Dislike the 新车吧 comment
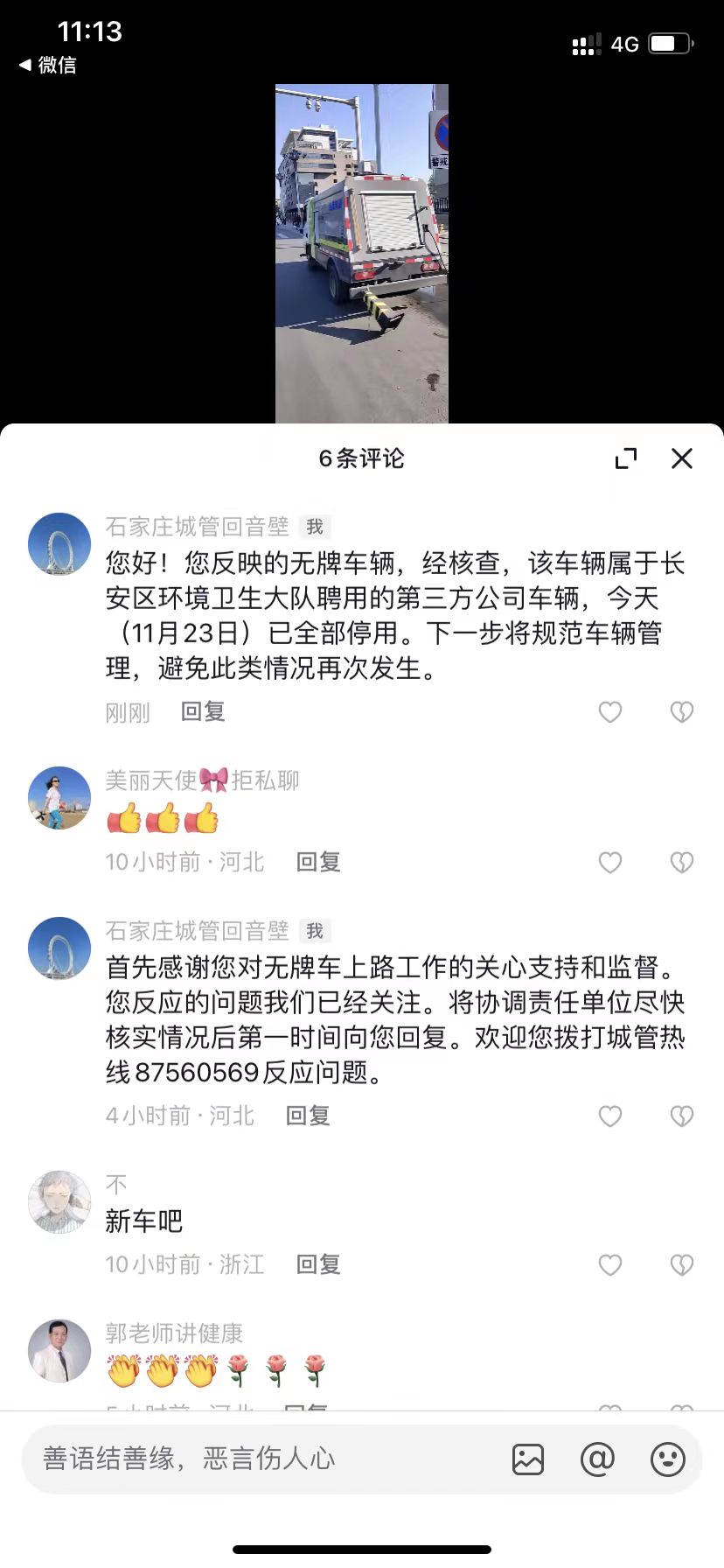Screen dimensions: 724x1568 coord(682,1265)
